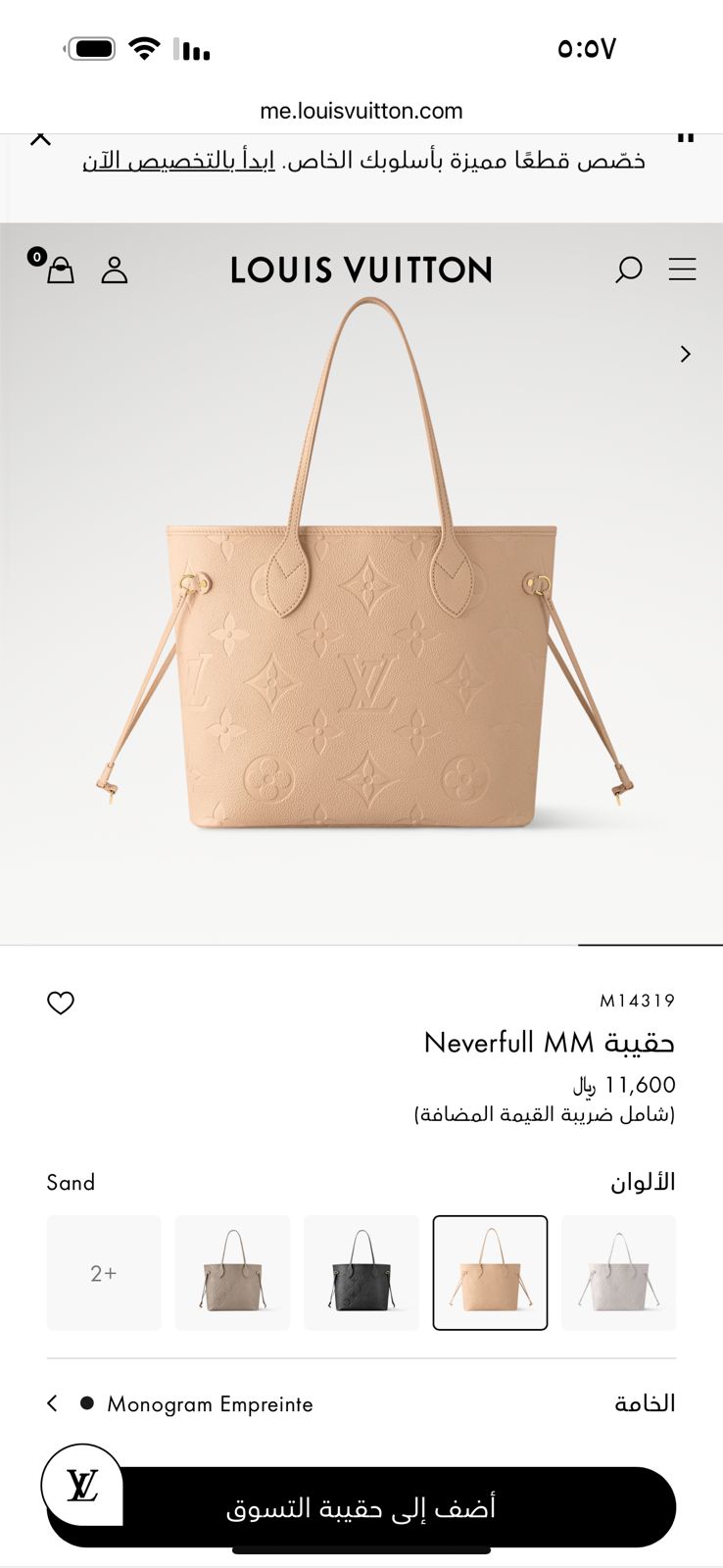The width and height of the screenshot is (723, 1568).
Task: Open the shopping bag icon
Action: (x=60, y=269)
